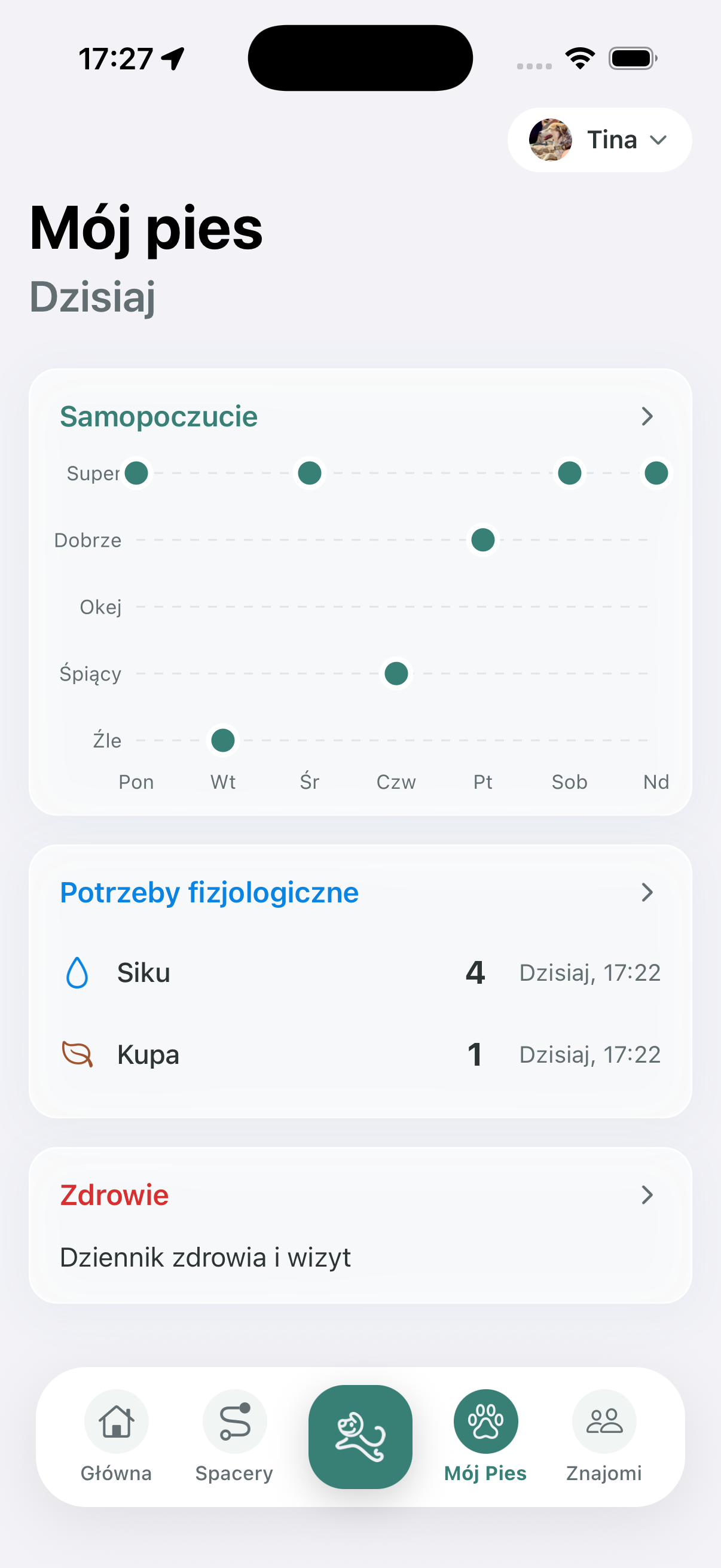Expand the Zdrowie section chevron
721x1568 pixels.
647,1195
